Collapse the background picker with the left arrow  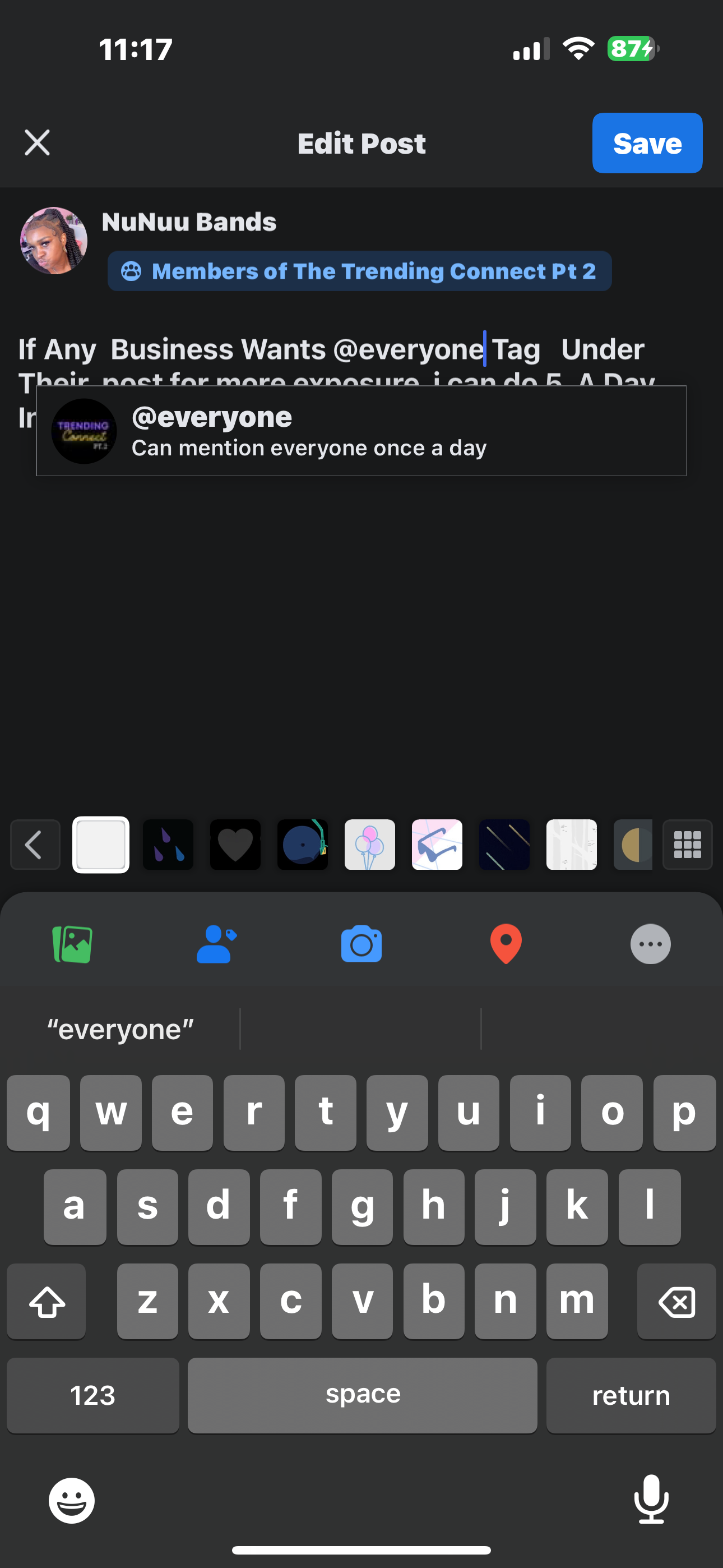35,845
